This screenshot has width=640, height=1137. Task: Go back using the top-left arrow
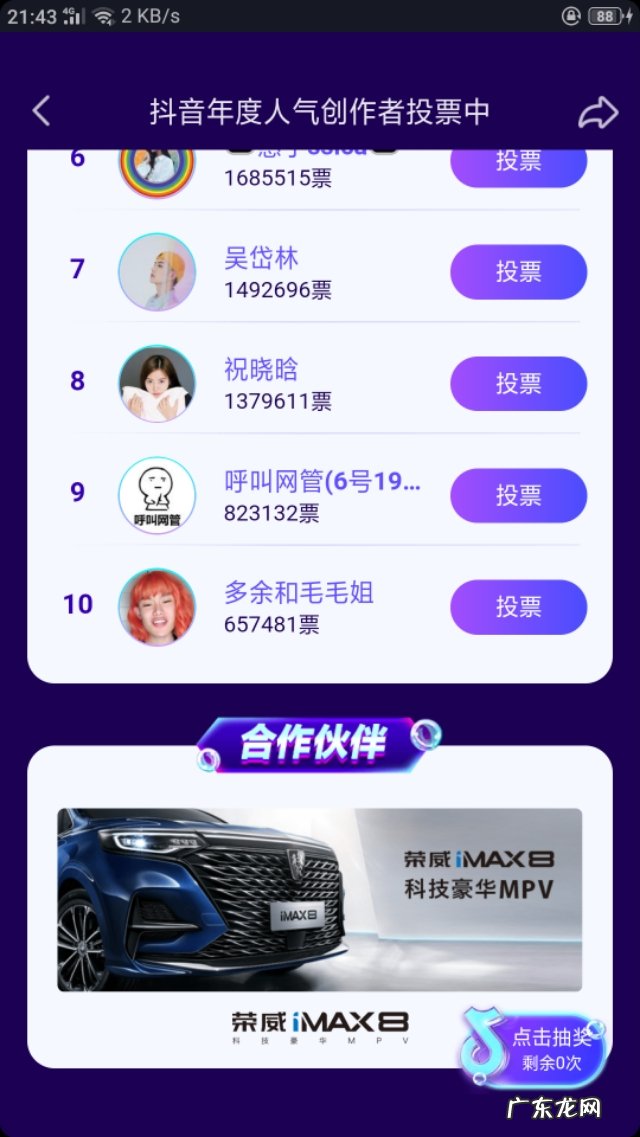point(41,111)
